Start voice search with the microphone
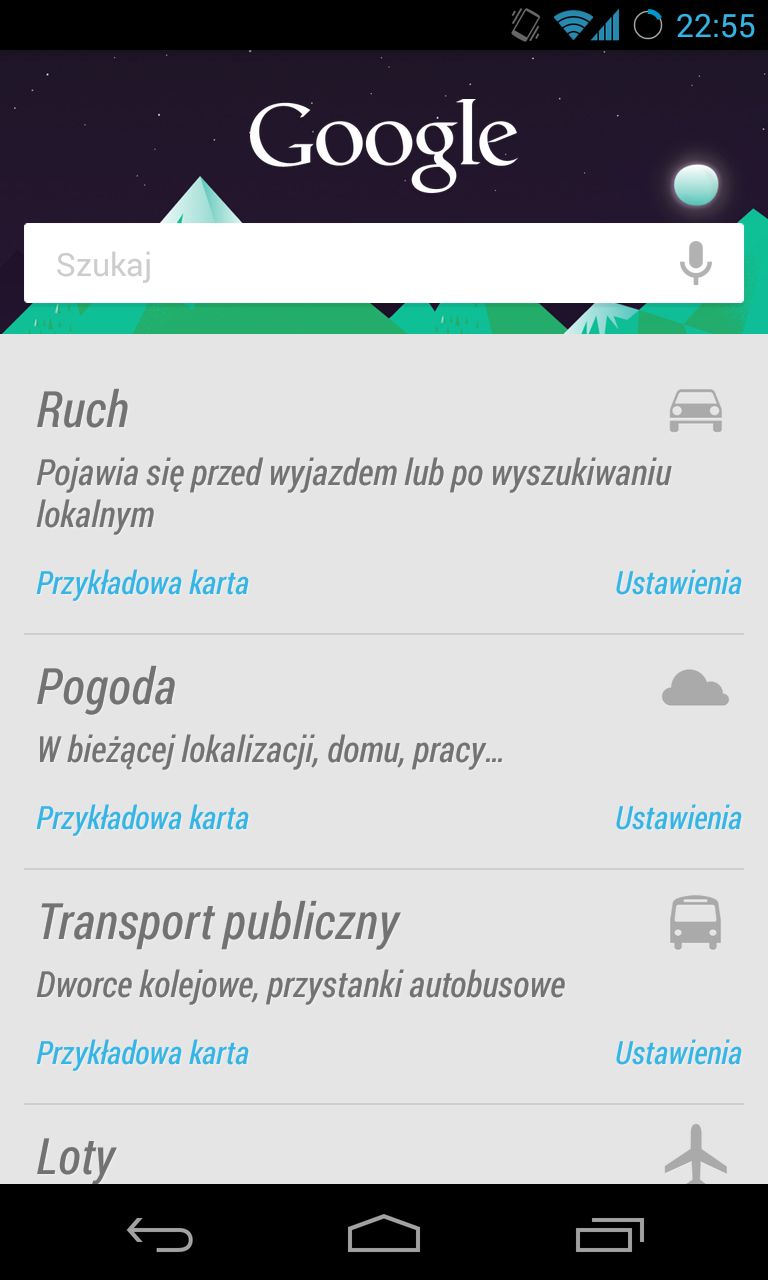This screenshot has width=768, height=1280. (696, 263)
